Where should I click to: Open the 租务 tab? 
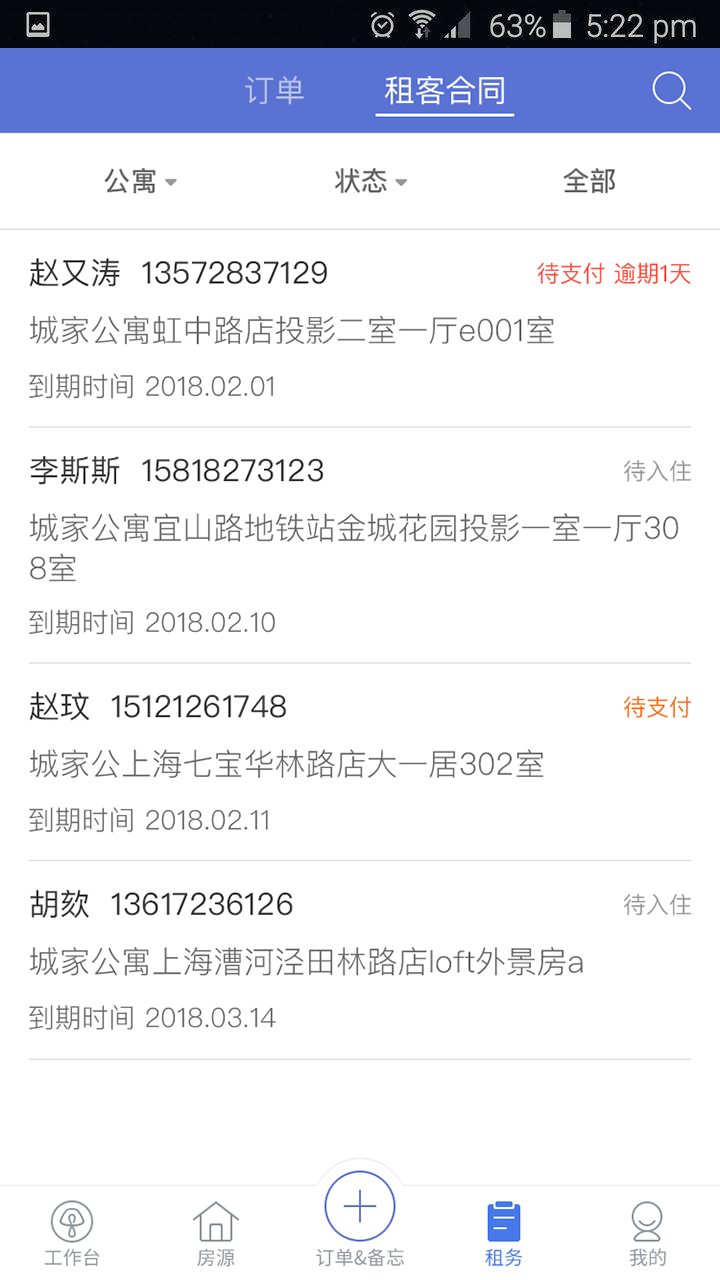click(504, 1233)
